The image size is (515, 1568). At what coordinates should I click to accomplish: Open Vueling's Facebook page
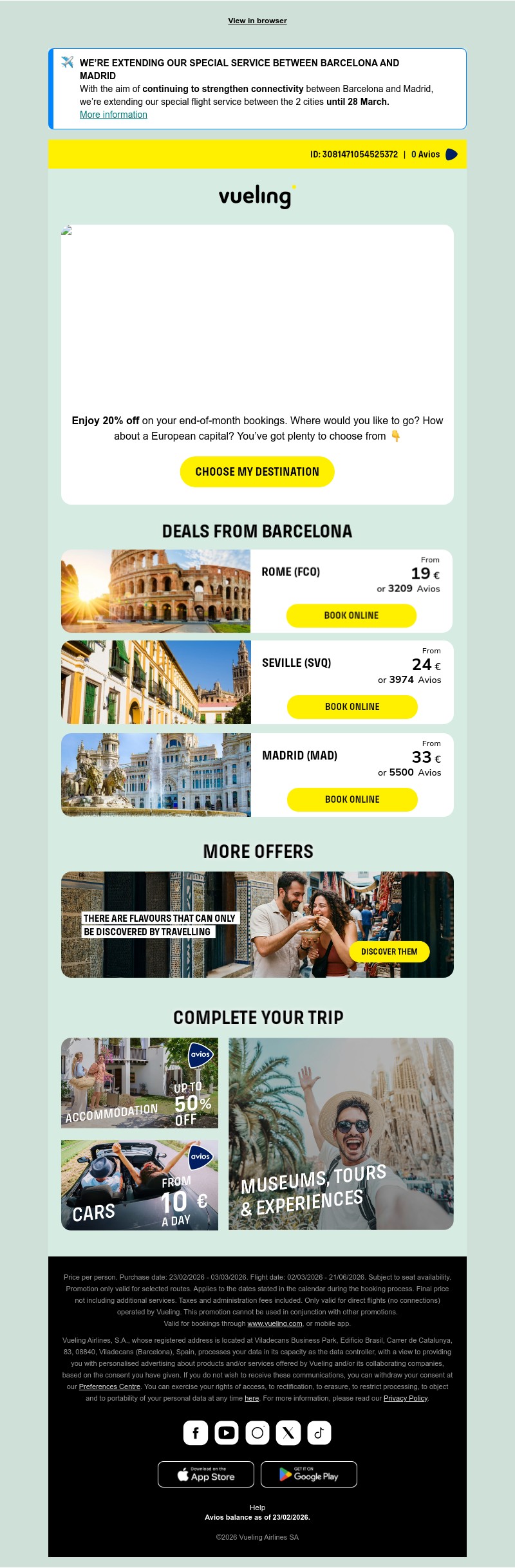(x=196, y=1433)
